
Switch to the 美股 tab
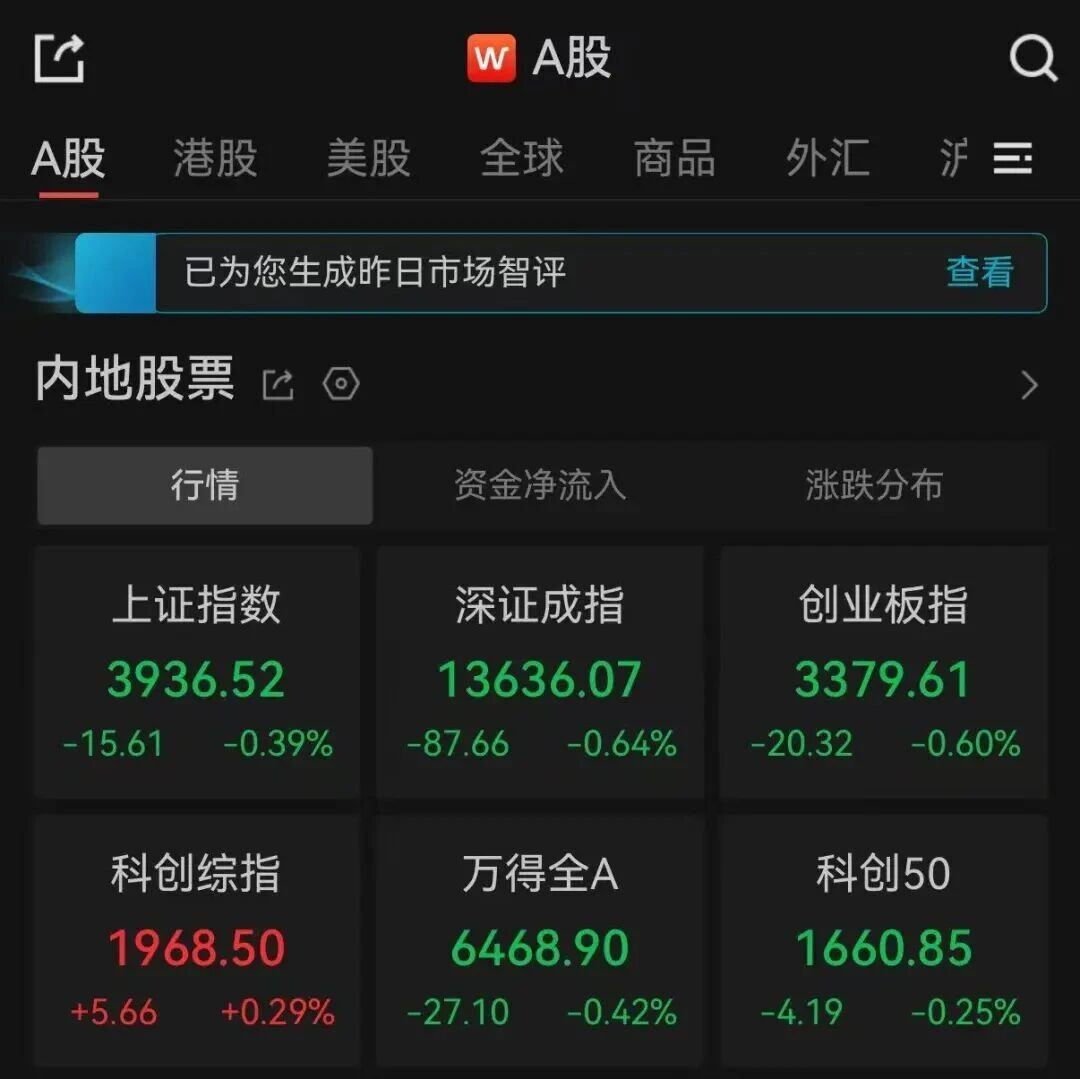[368, 158]
